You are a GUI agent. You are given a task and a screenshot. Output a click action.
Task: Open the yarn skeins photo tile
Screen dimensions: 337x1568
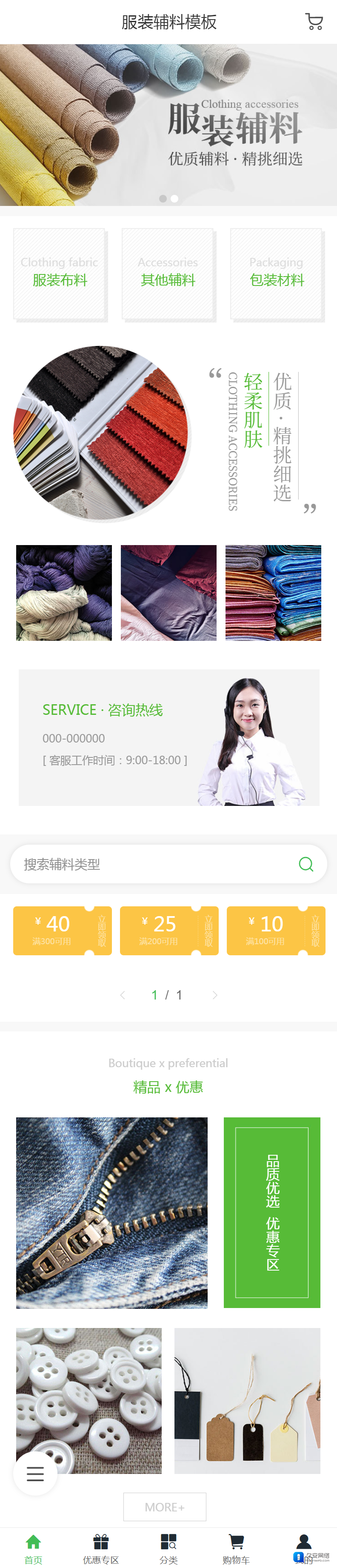coord(64,592)
